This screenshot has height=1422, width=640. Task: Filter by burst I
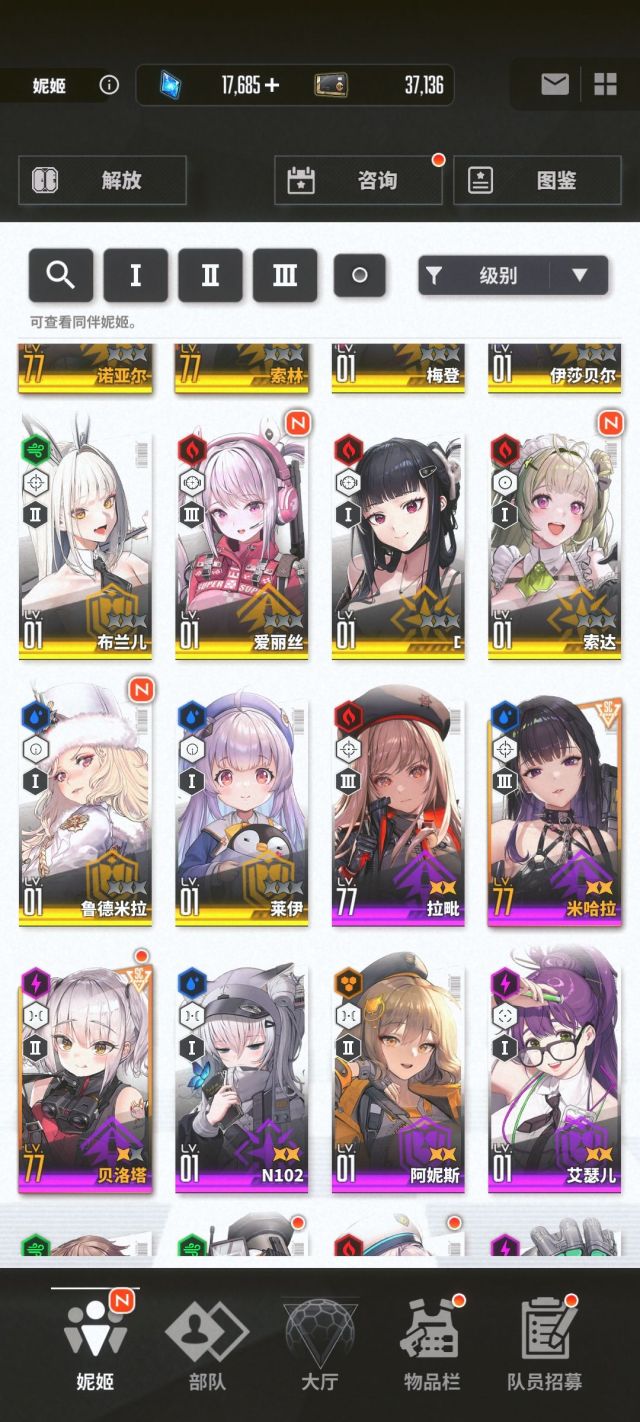(135, 275)
